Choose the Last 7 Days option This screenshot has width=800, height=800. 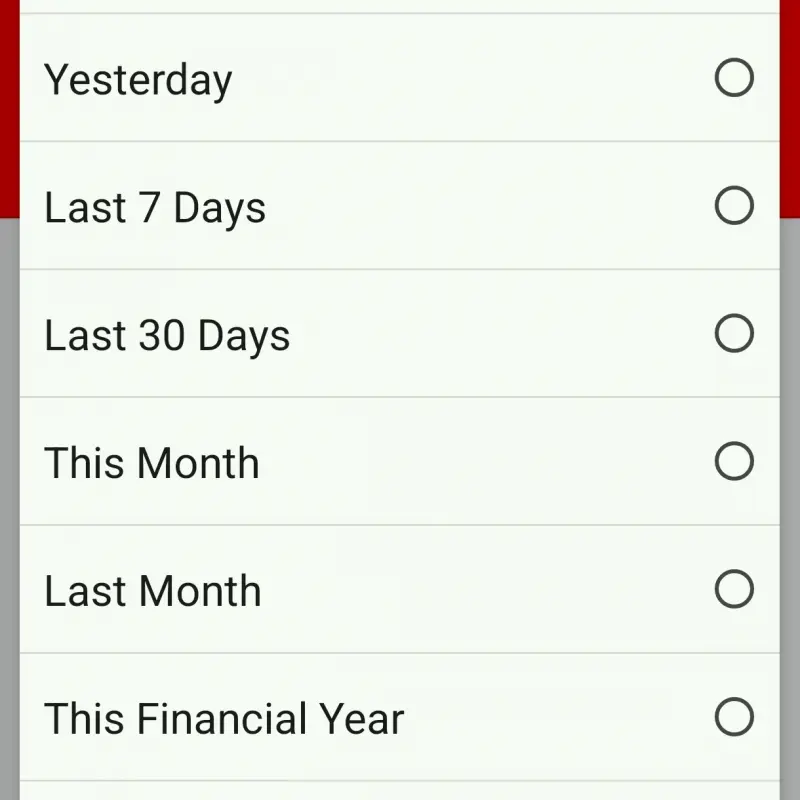coord(734,206)
